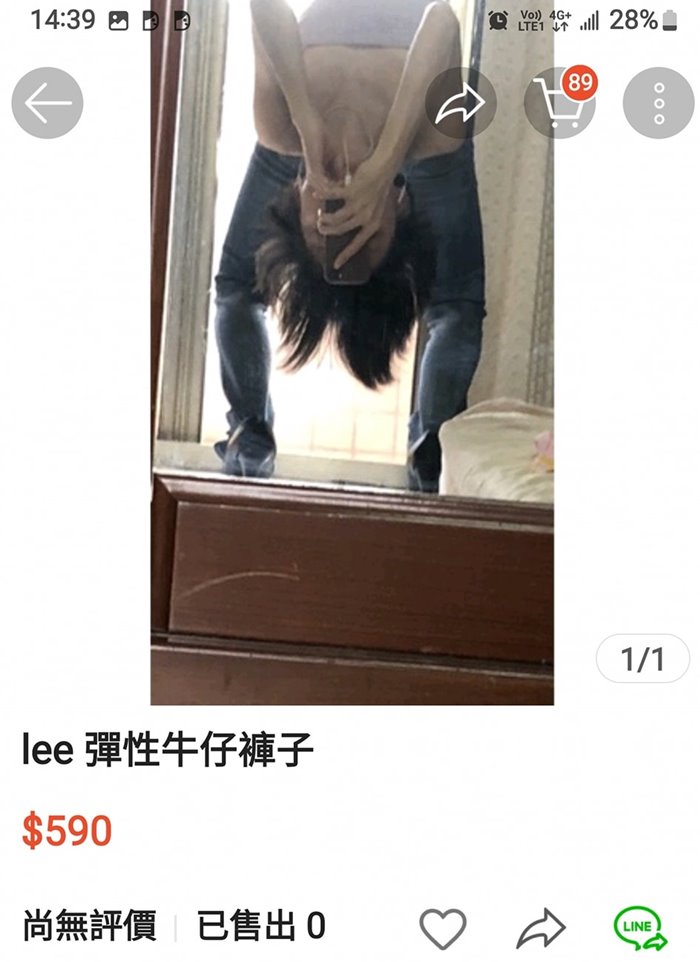Screen dimensions: 700x962
Task: Add the jeans to favorites with the heart
Action: click(x=443, y=928)
